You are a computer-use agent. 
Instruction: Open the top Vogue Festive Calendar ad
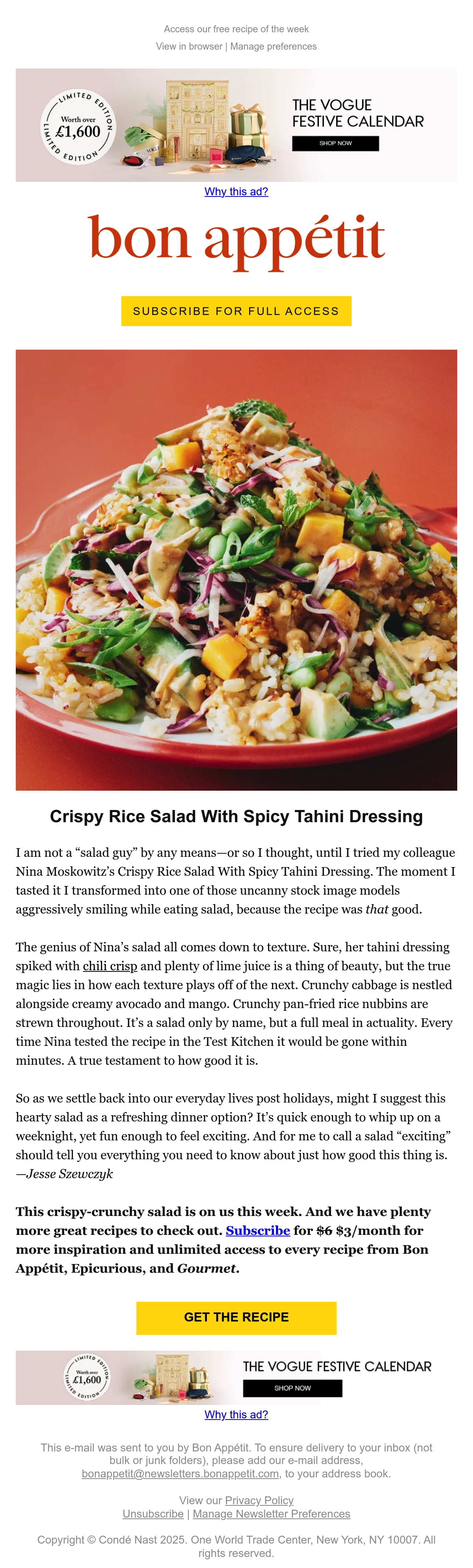236,125
